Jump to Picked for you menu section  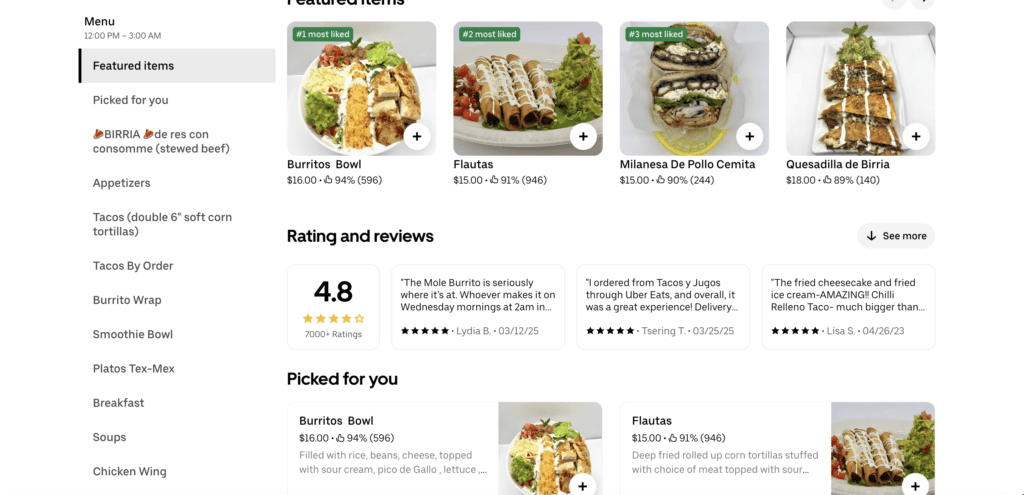coord(131,100)
